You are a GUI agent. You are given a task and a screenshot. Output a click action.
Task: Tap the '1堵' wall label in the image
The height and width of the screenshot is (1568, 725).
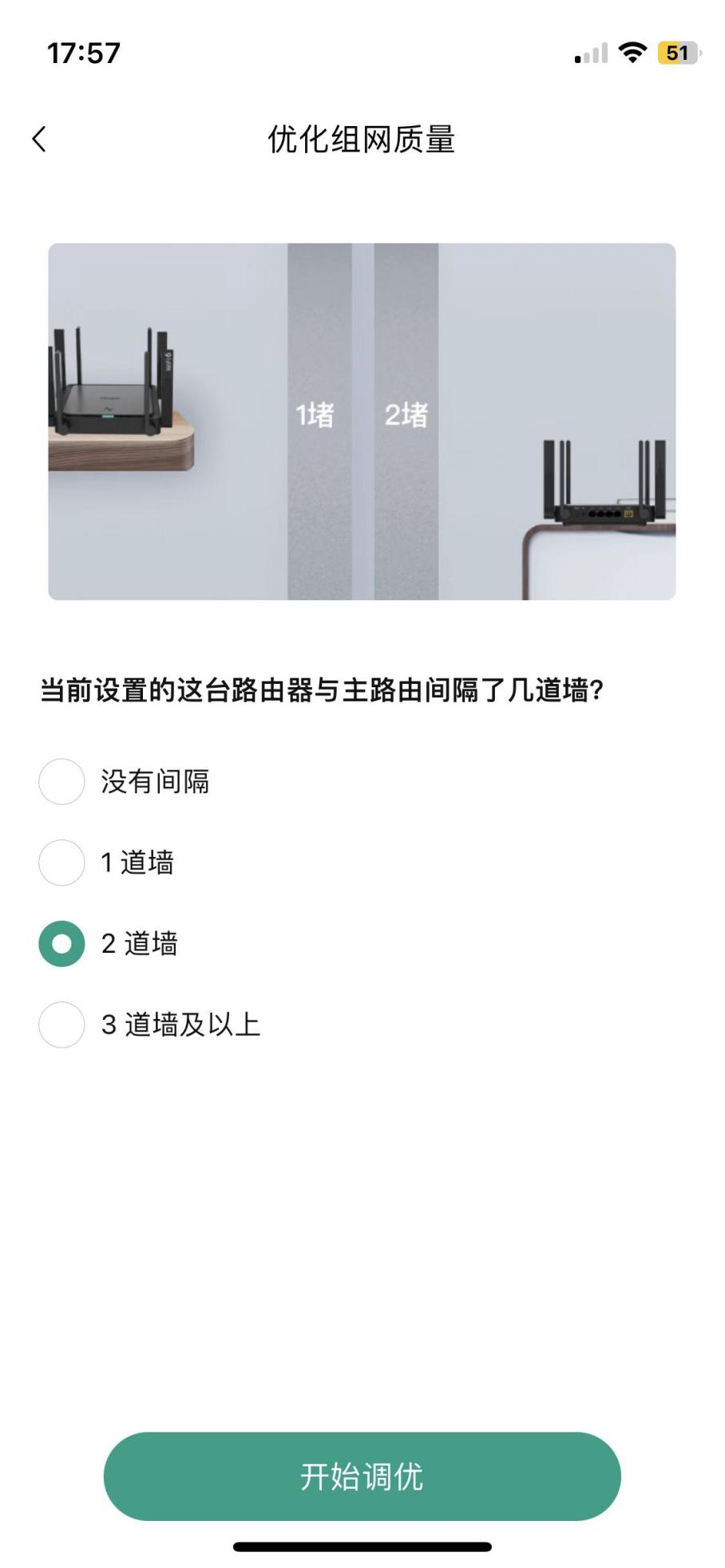[315, 414]
